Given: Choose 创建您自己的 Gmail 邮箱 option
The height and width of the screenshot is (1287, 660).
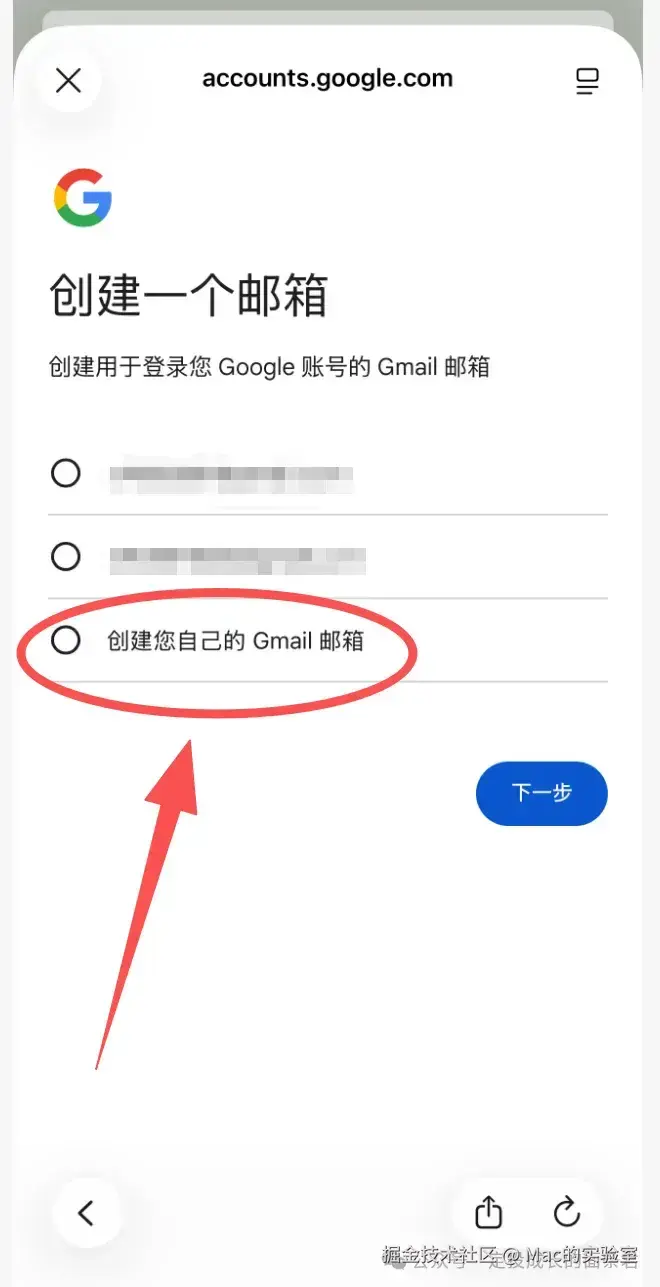Looking at the screenshot, I should click(66, 640).
